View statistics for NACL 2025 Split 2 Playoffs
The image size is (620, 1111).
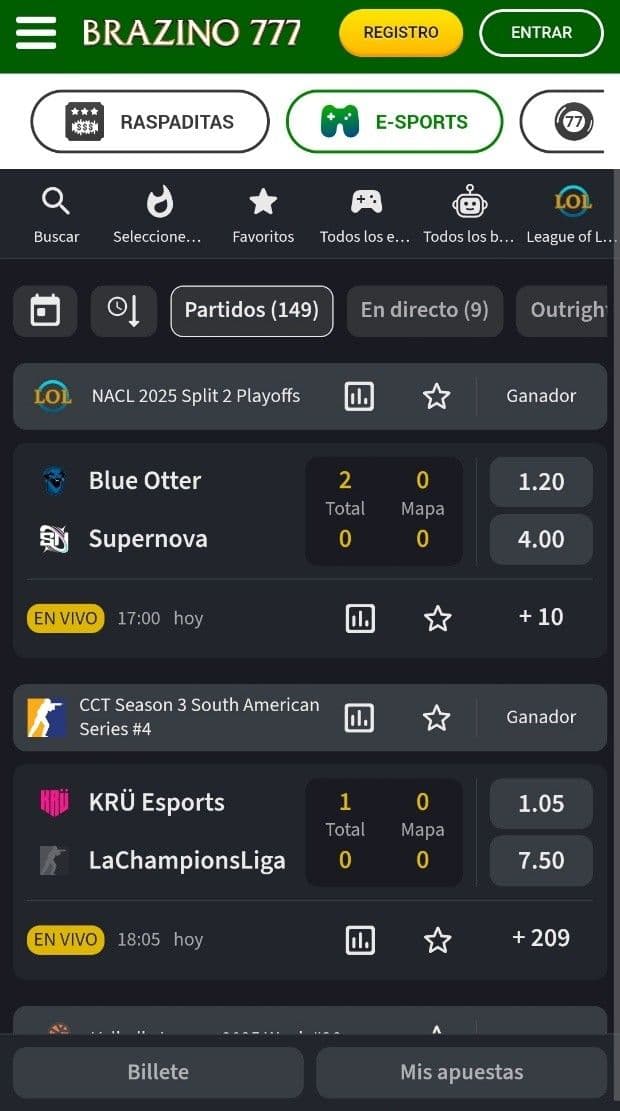359,396
